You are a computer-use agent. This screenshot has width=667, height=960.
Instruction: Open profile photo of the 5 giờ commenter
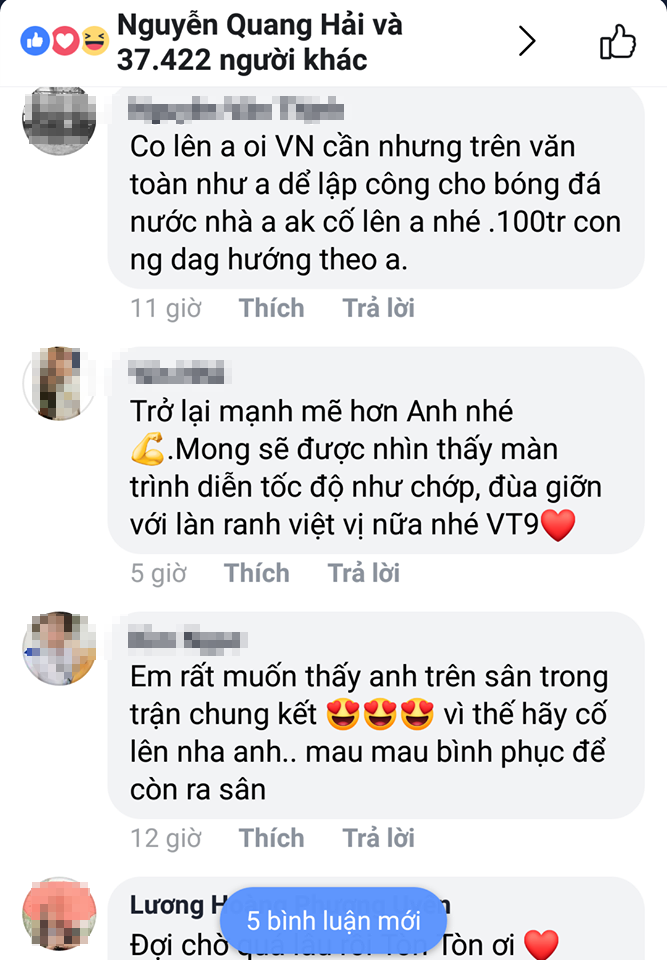(59, 385)
